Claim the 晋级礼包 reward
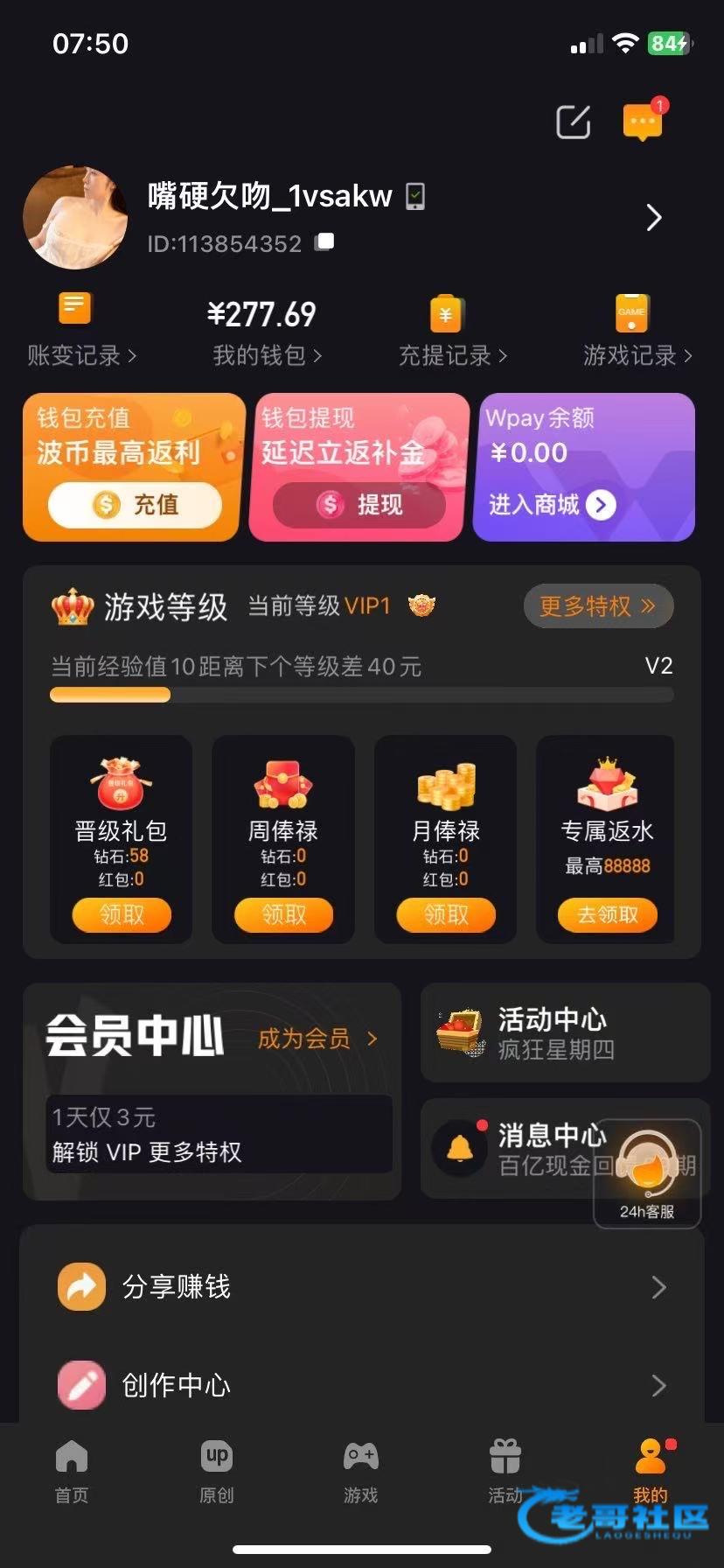724x1568 pixels. pyautogui.click(x=121, y=915)
